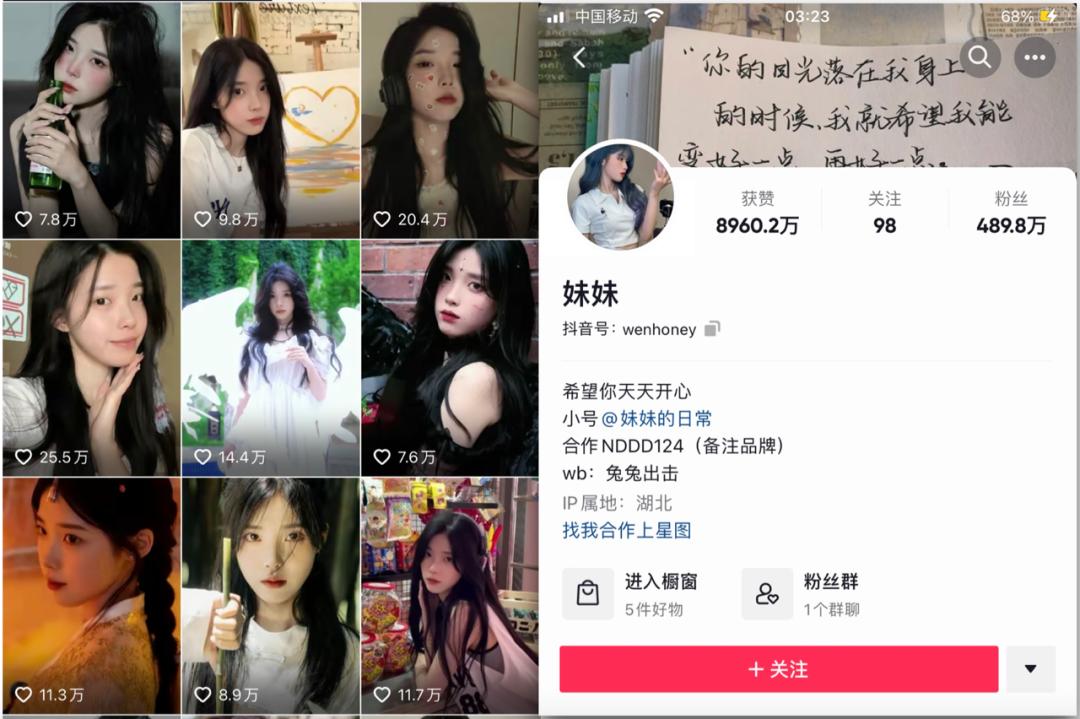View the 粉丝 followers count 489.8万
The image size is (1080, 719).
pyautogui.click(x=1010, y=212)
